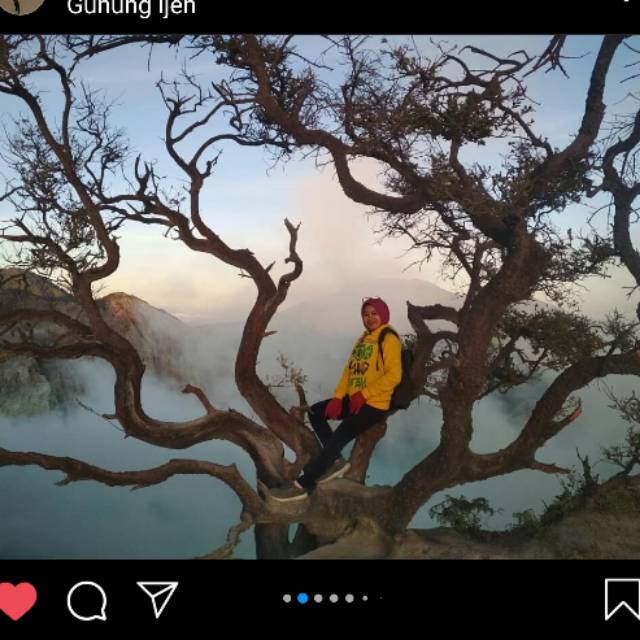Viewport: 640px width, 640px height.
Task: Open the Gunung Ijen location link
Action: 131,8
